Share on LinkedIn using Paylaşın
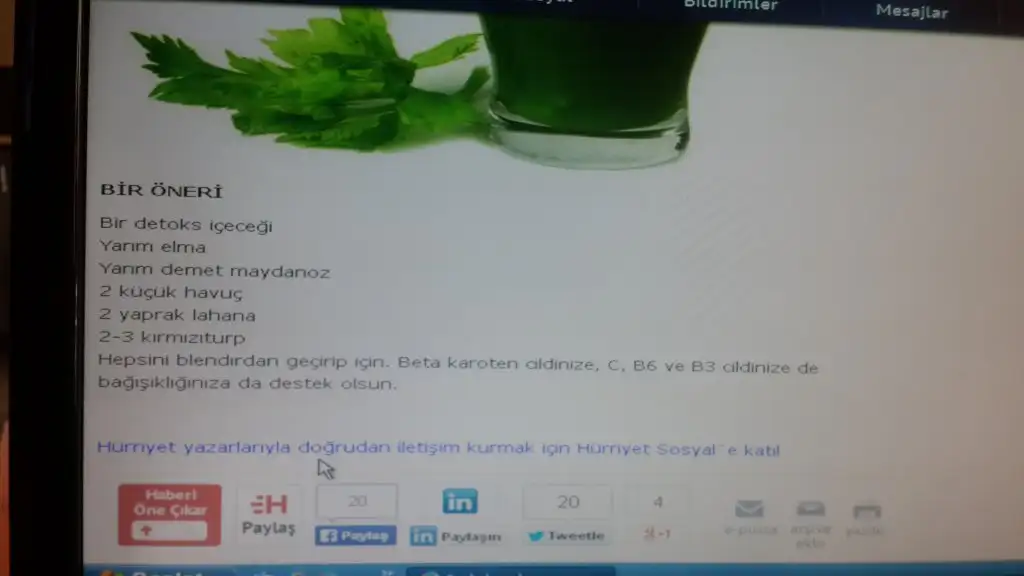The image size is (1024, 576). click(x=456, y=536)
